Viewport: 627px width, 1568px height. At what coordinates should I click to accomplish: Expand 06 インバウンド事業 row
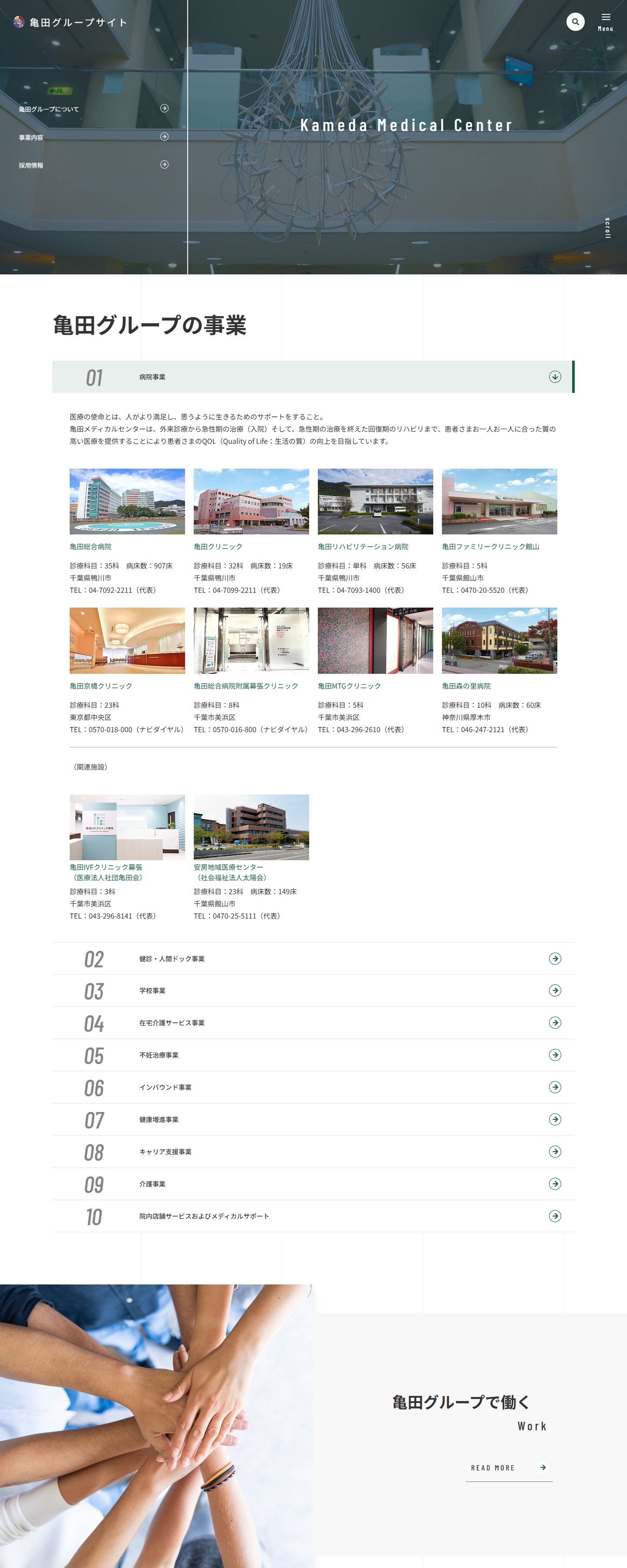pyautogui.click(x=313, y=1087)
